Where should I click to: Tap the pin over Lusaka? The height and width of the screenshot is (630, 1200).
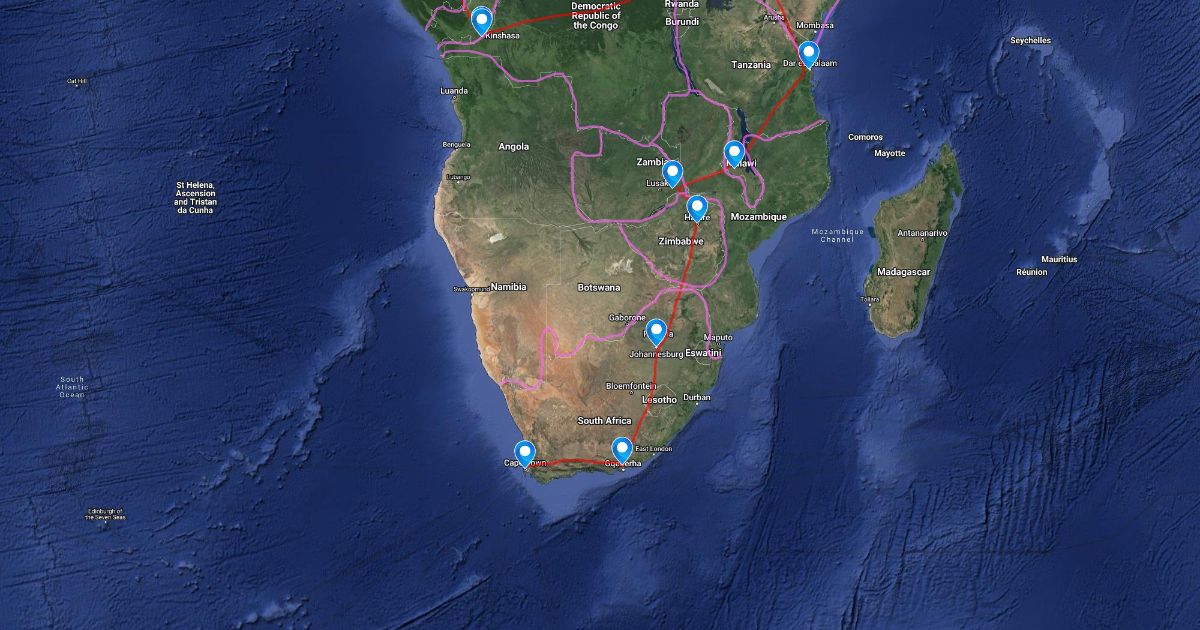[673, 174]
